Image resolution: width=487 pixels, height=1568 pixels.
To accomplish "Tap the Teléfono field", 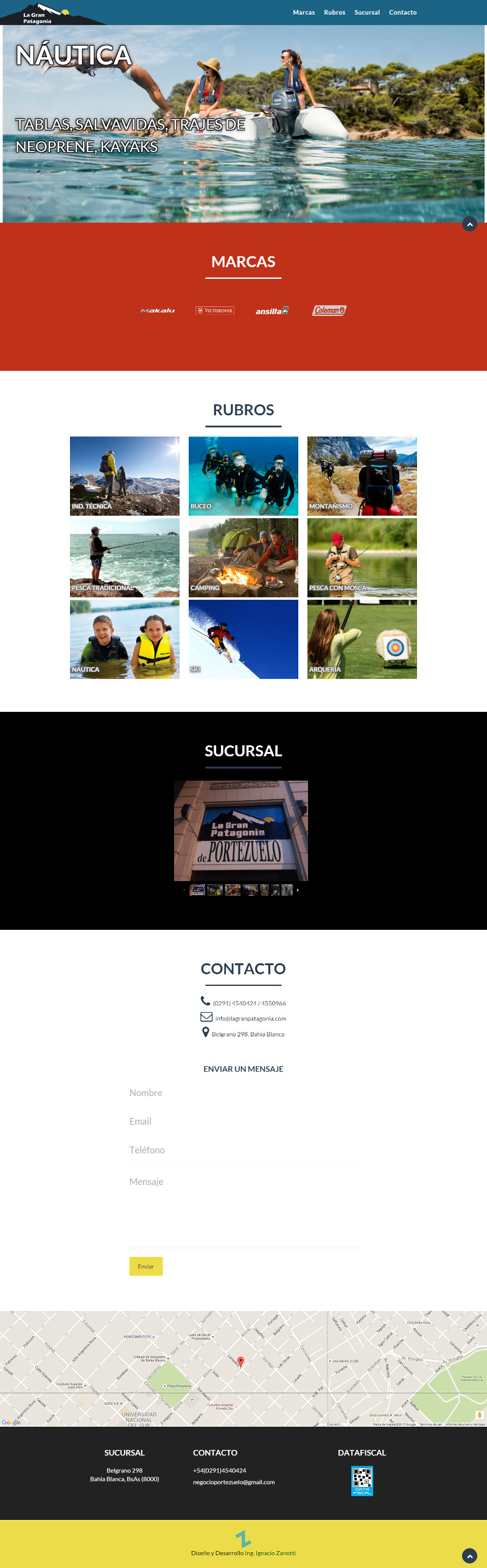I will pos(243,1150).
